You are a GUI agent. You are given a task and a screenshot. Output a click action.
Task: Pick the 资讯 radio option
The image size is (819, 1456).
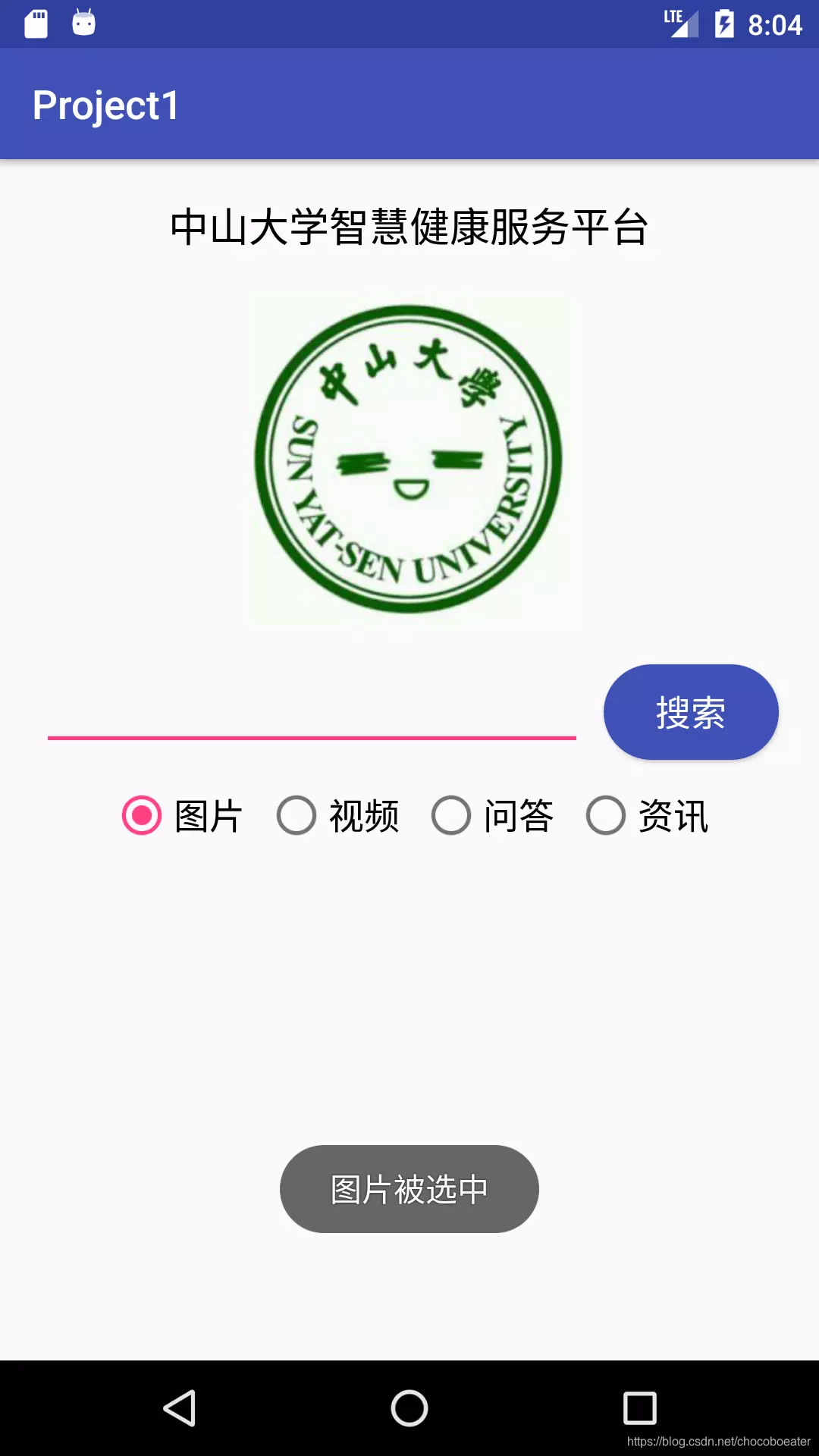coord(647,816)
